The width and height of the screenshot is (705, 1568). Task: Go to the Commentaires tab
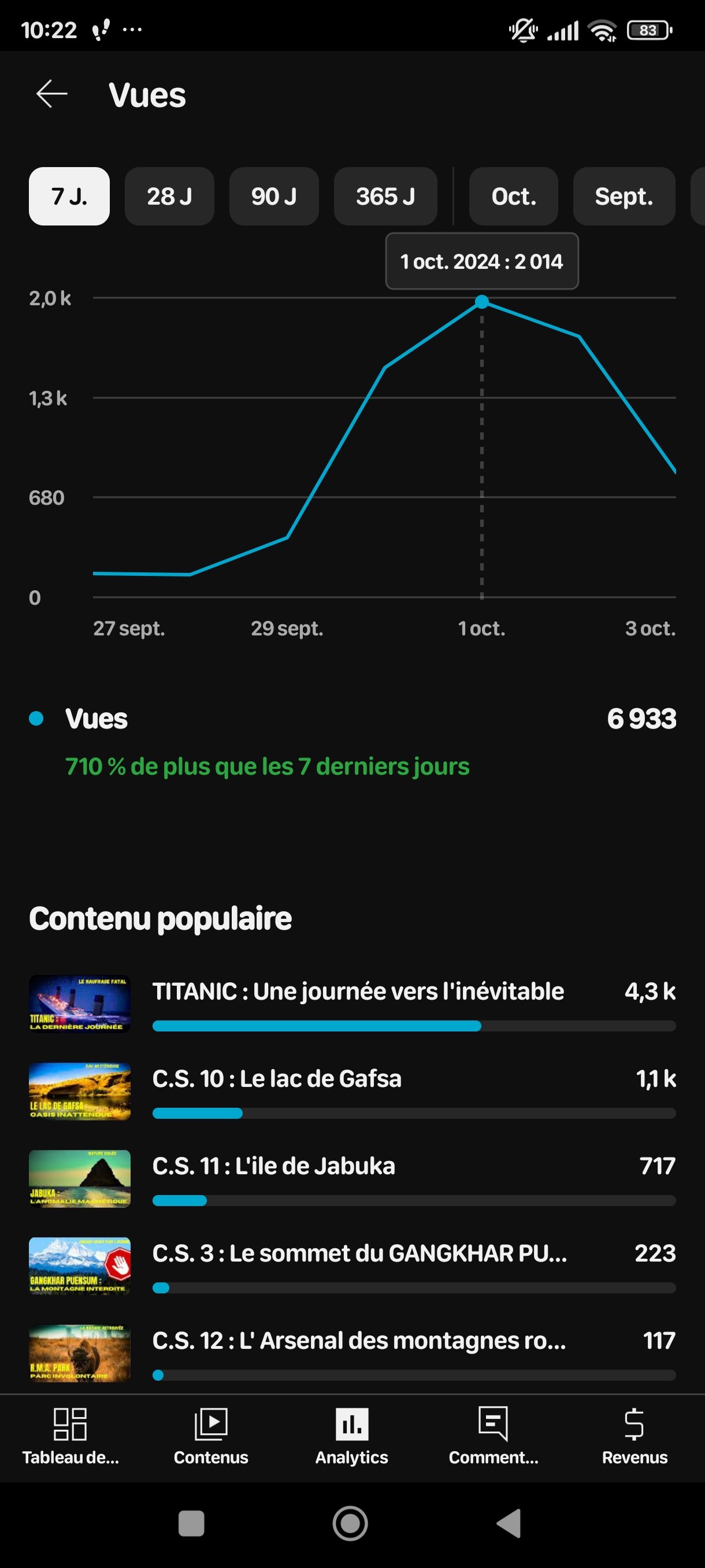pyautogui.click(x=493, y=1437)
